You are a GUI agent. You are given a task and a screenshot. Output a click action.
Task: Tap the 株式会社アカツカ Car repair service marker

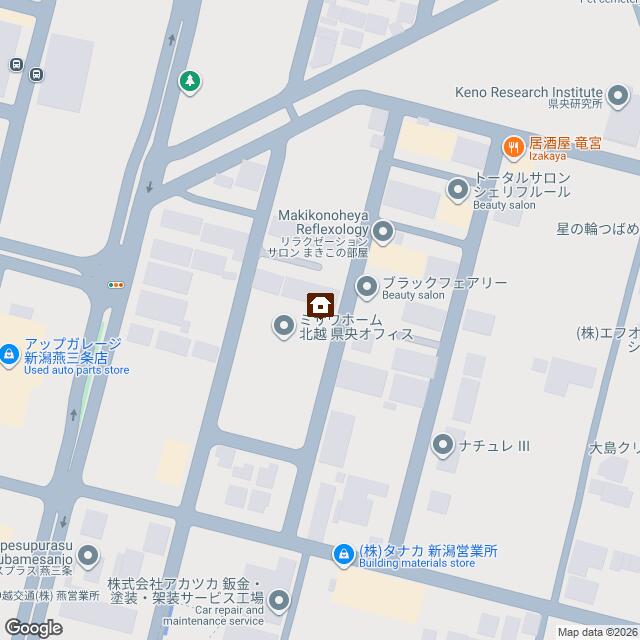click(278, 600)
